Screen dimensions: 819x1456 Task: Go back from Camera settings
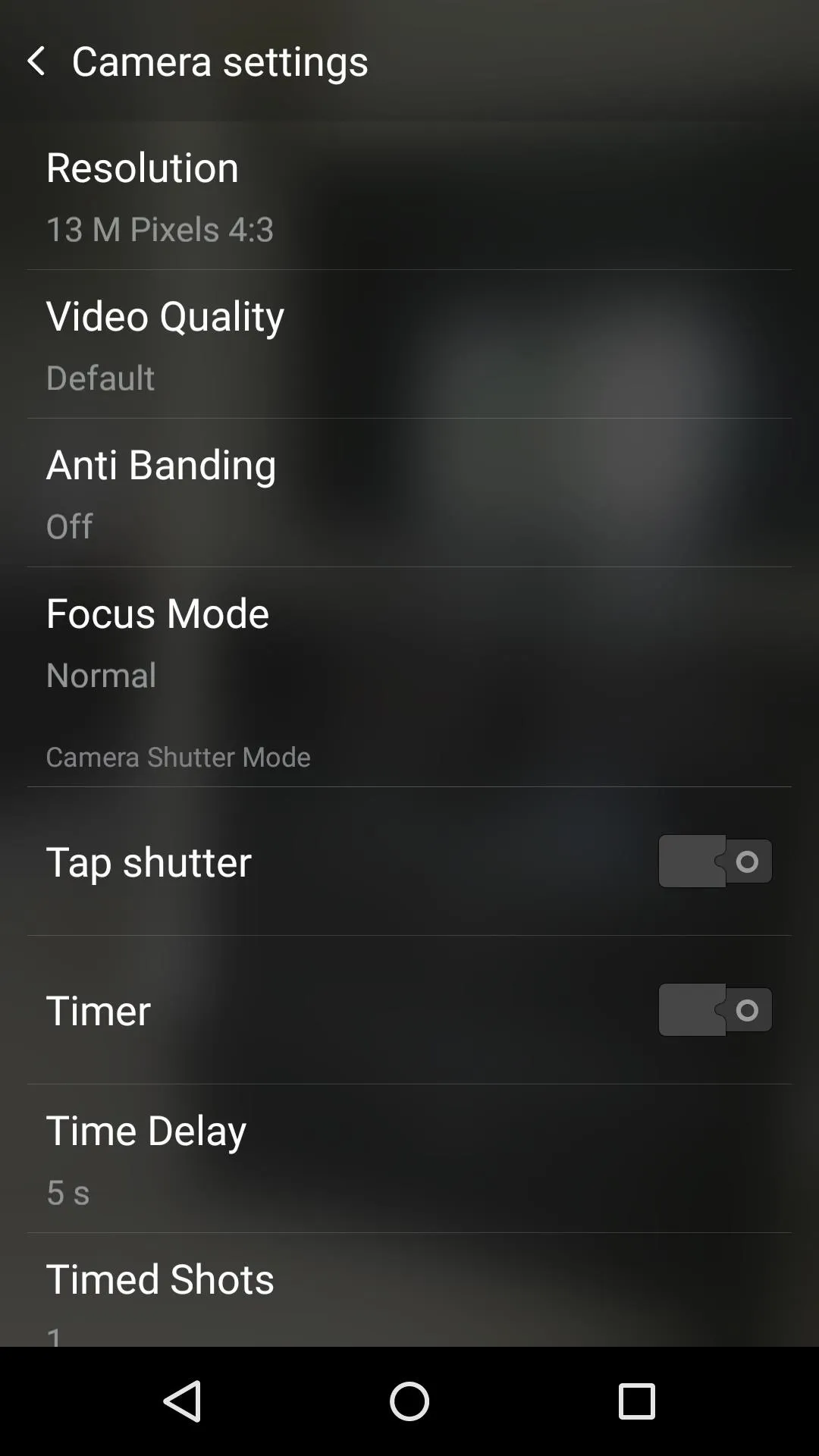coord(36,61)
